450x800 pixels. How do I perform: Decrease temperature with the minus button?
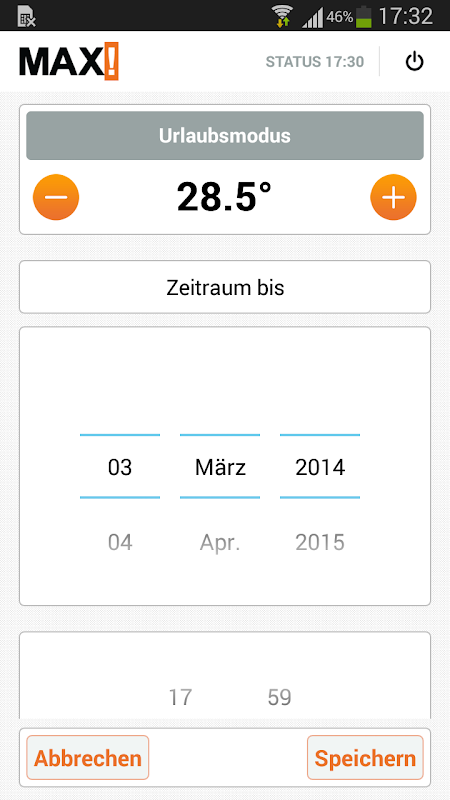pos(56,197)
